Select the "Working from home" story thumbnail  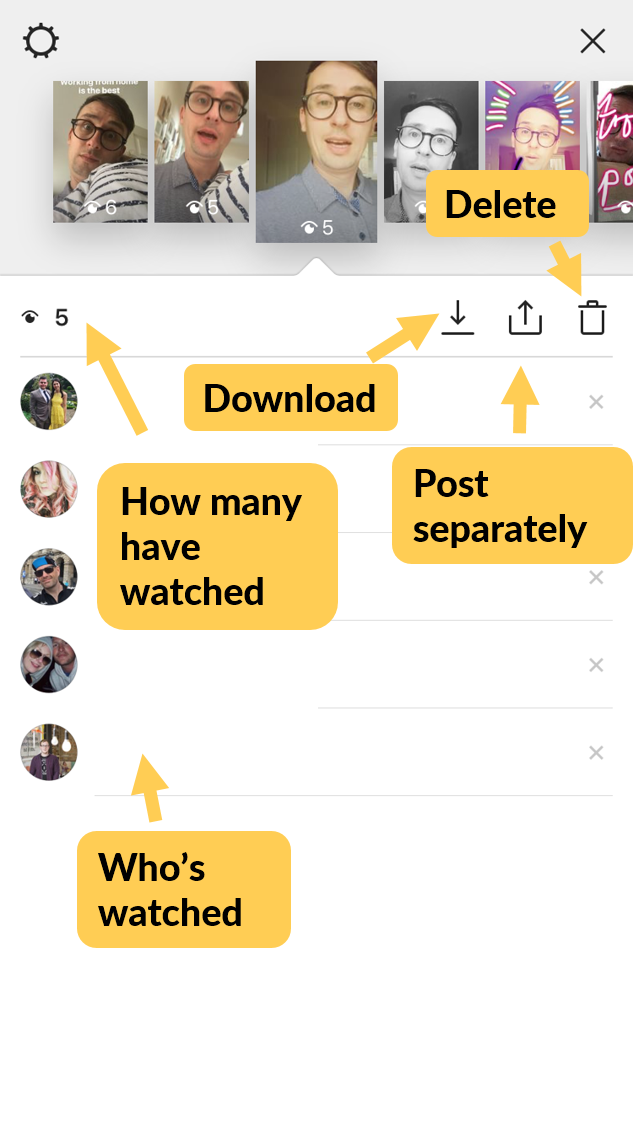coord(100,151)
